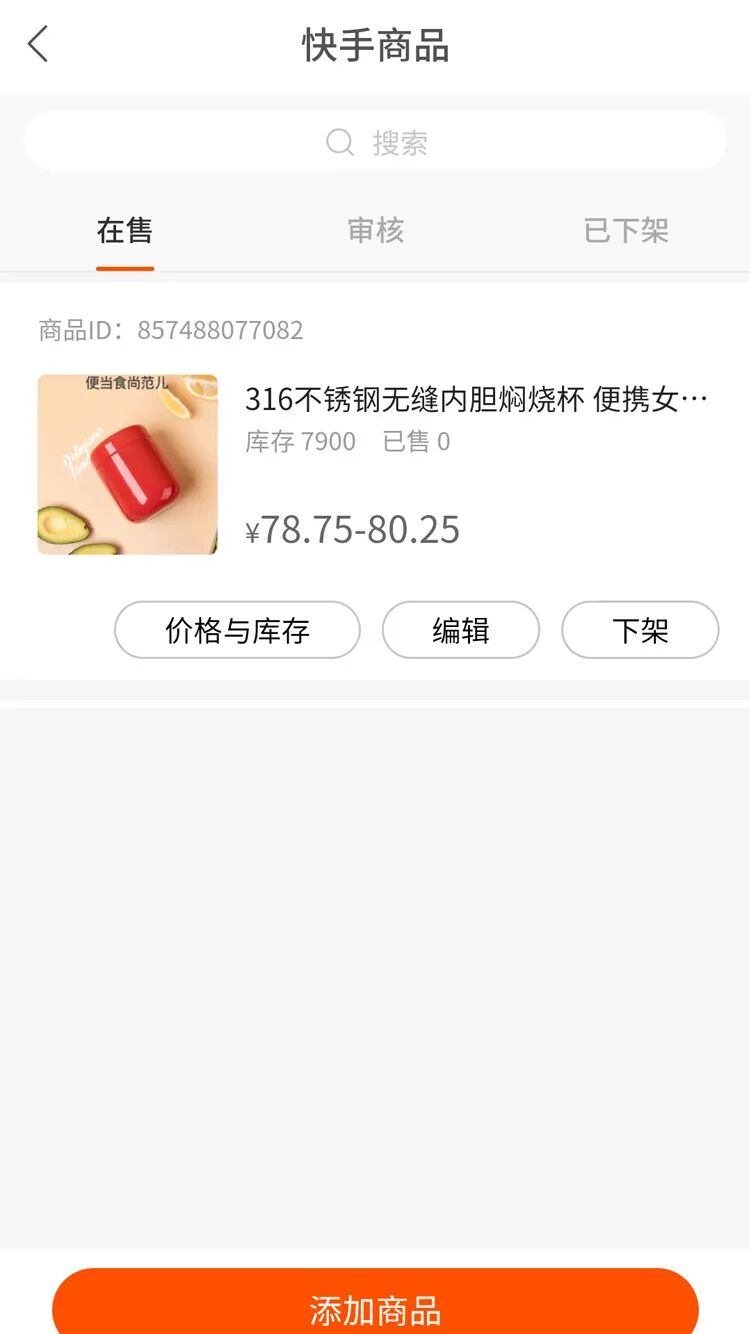750x1334 pixels.
Task: Open the 316不锈钢焖烧杯 product image
Action: pyautogui.click(x=127, y=464)
